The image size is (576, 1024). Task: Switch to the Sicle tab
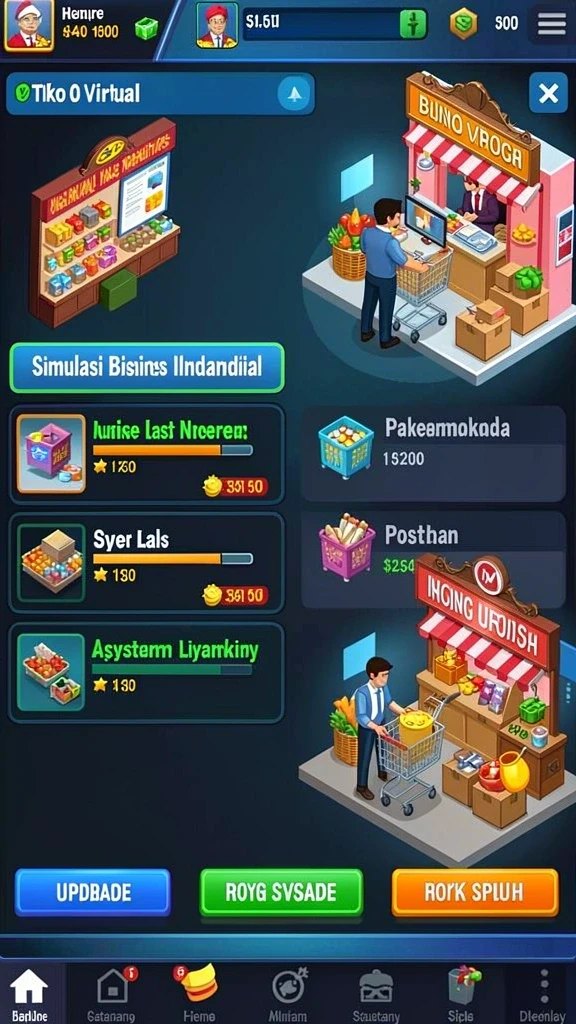click(461, 994)
